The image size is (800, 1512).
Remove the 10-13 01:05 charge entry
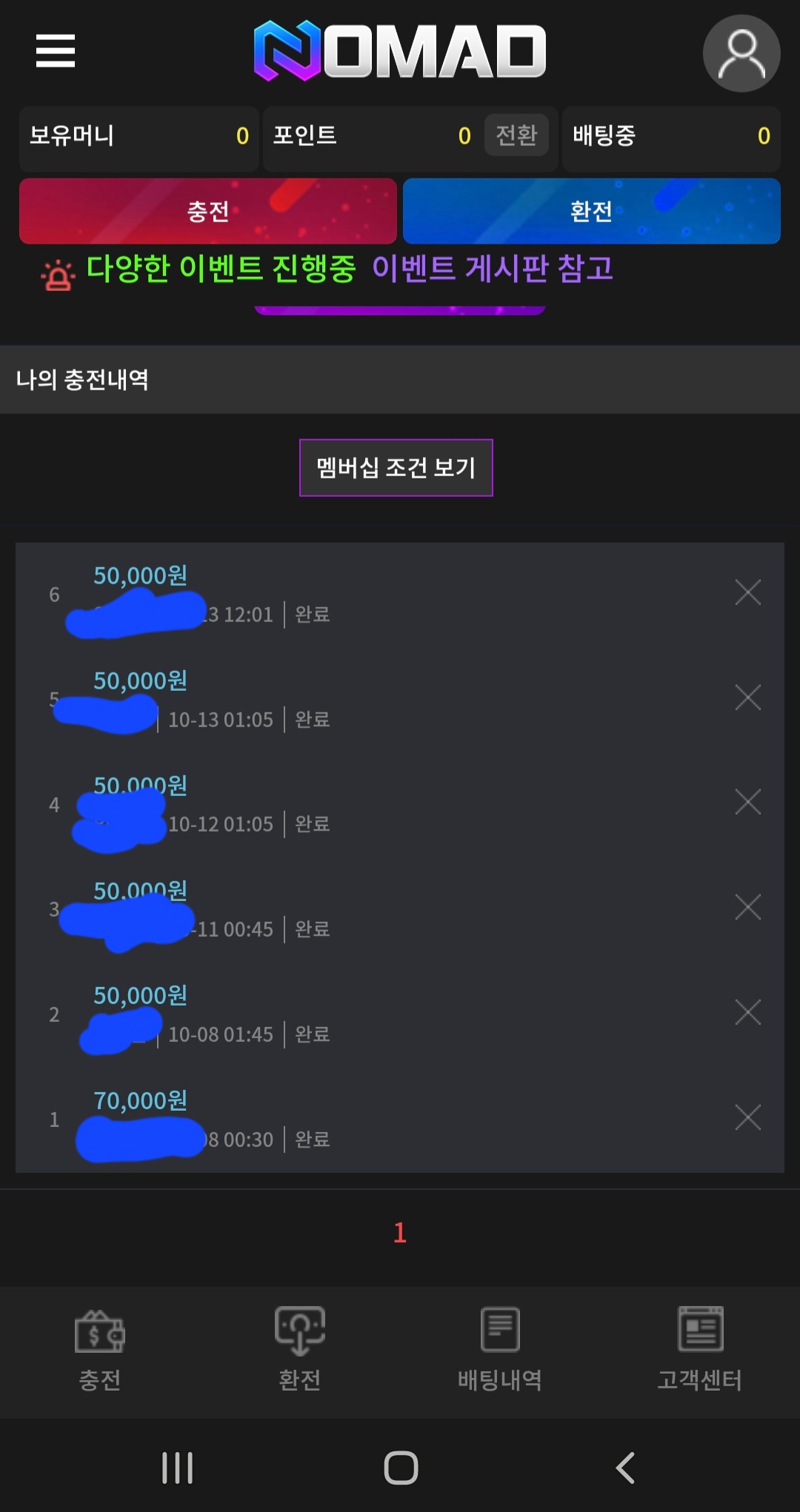coord(747,698)
